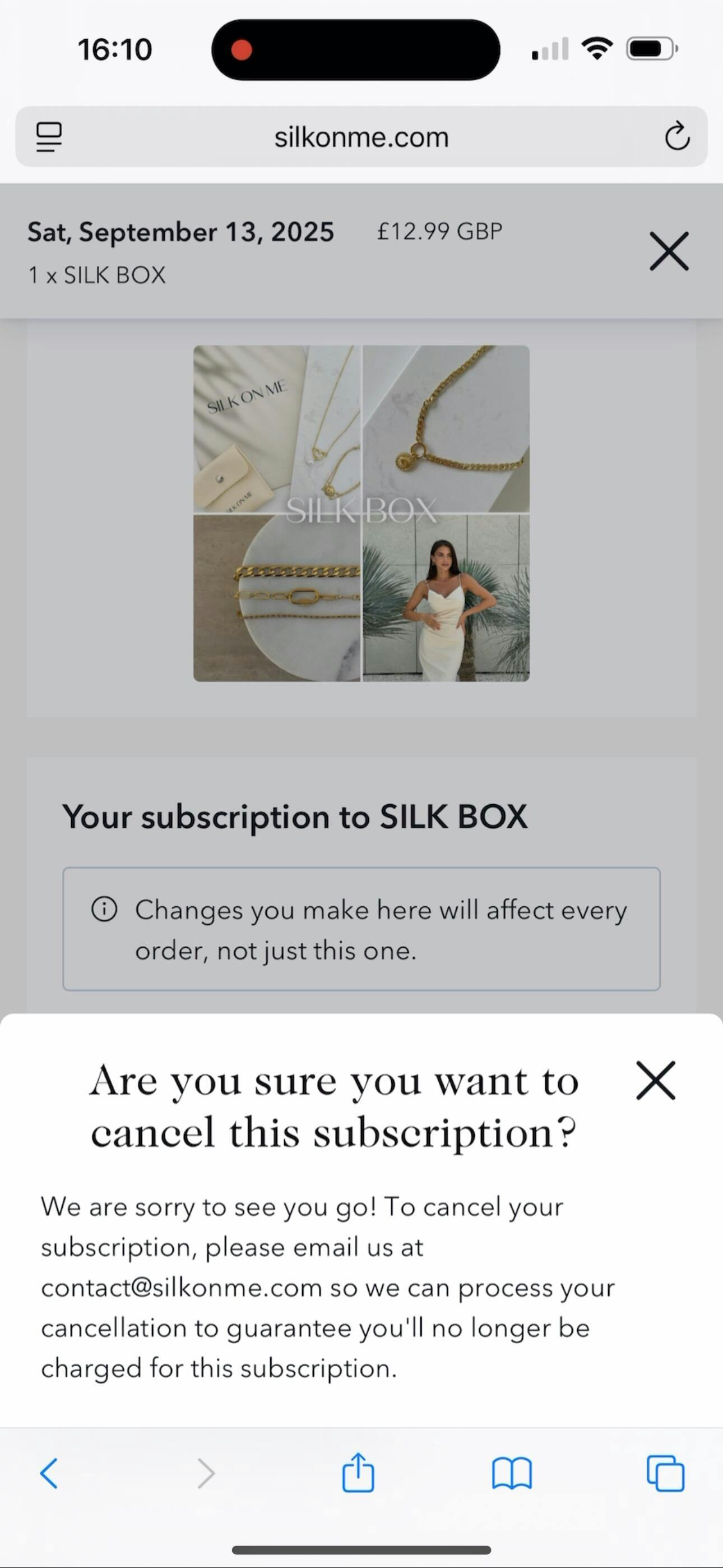Image resolution: width=723 pixels, height=1568 pixels.
Task: Open the page settings menu in address bar
Action: (49, 137)
